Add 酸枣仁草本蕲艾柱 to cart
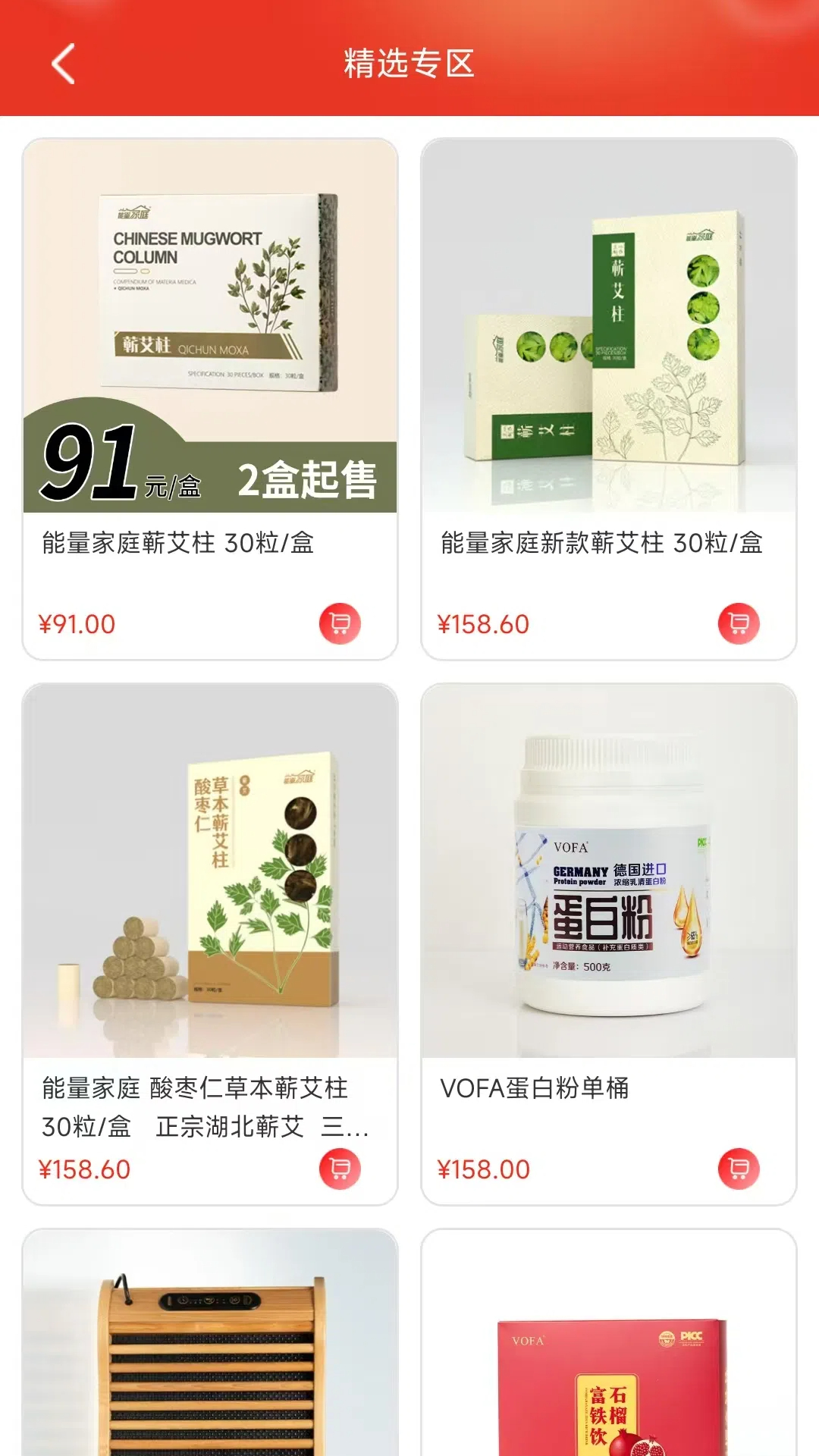 pyautogui.click(x=340, y=1169)
